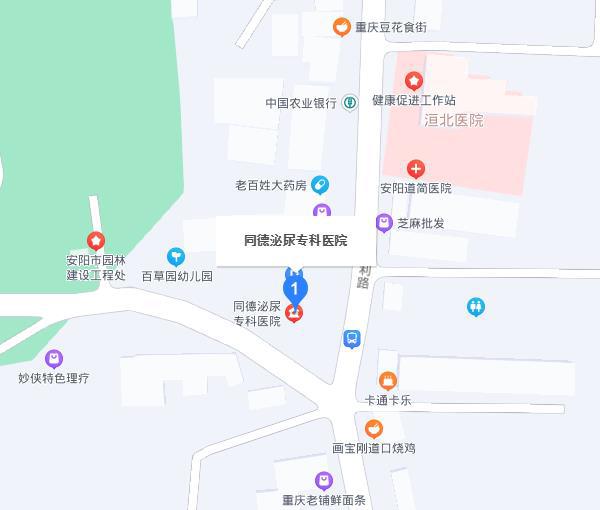Viewport: 600px width, 510px height.
Task: Open the 同德泌尿专科医院 info bubble
Action: pyautogui.click(x=296, y=241)
